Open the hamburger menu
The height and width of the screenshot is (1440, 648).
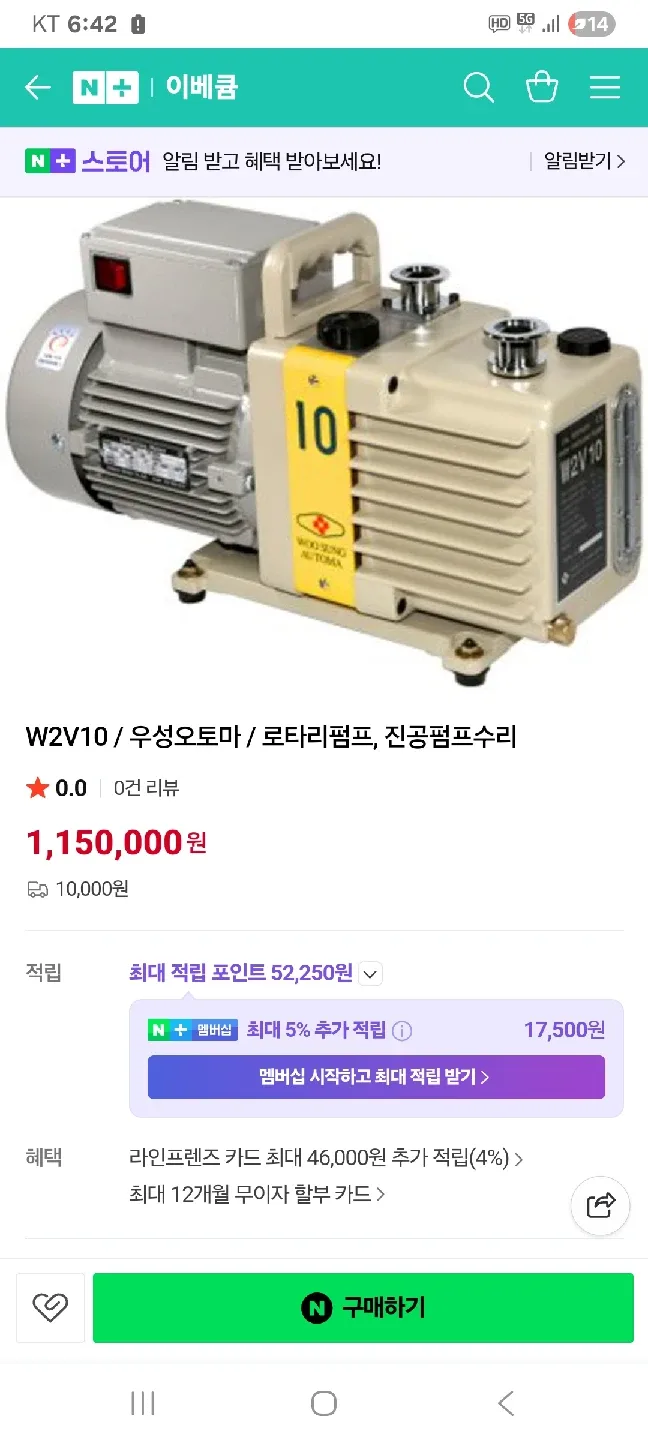(605, 88)
